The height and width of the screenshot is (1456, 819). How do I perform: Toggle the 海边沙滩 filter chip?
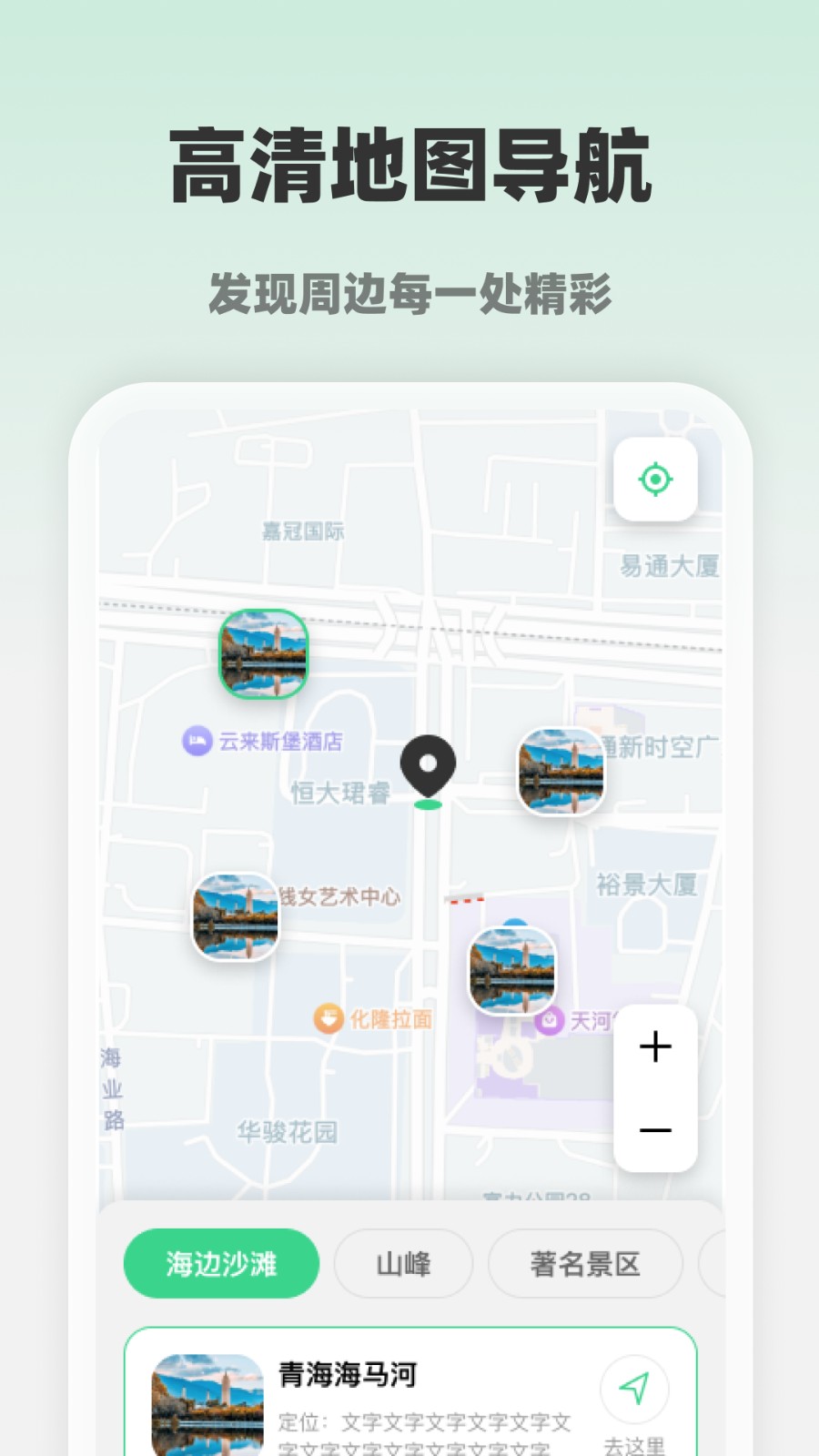pos(220,1263)
